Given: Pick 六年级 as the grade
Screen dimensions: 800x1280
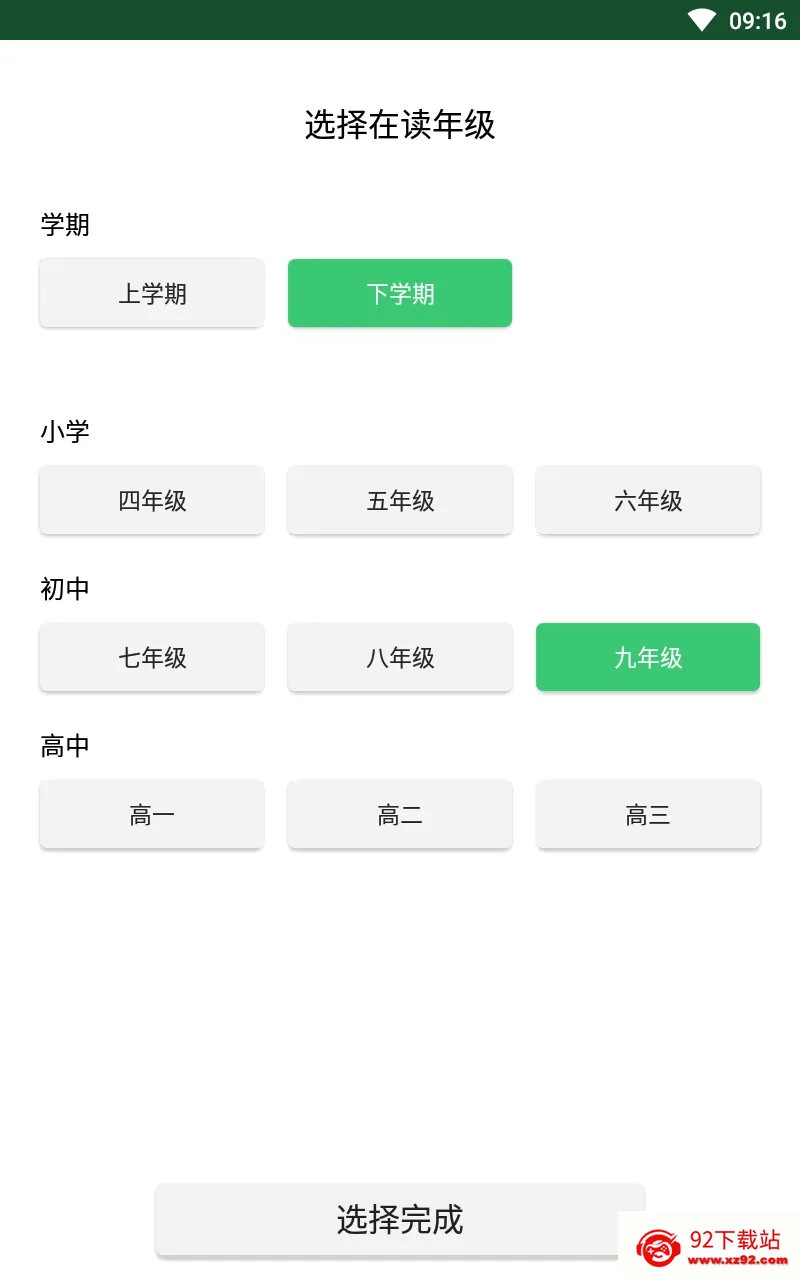Looking at the screenshot, I should pos(648,500).
